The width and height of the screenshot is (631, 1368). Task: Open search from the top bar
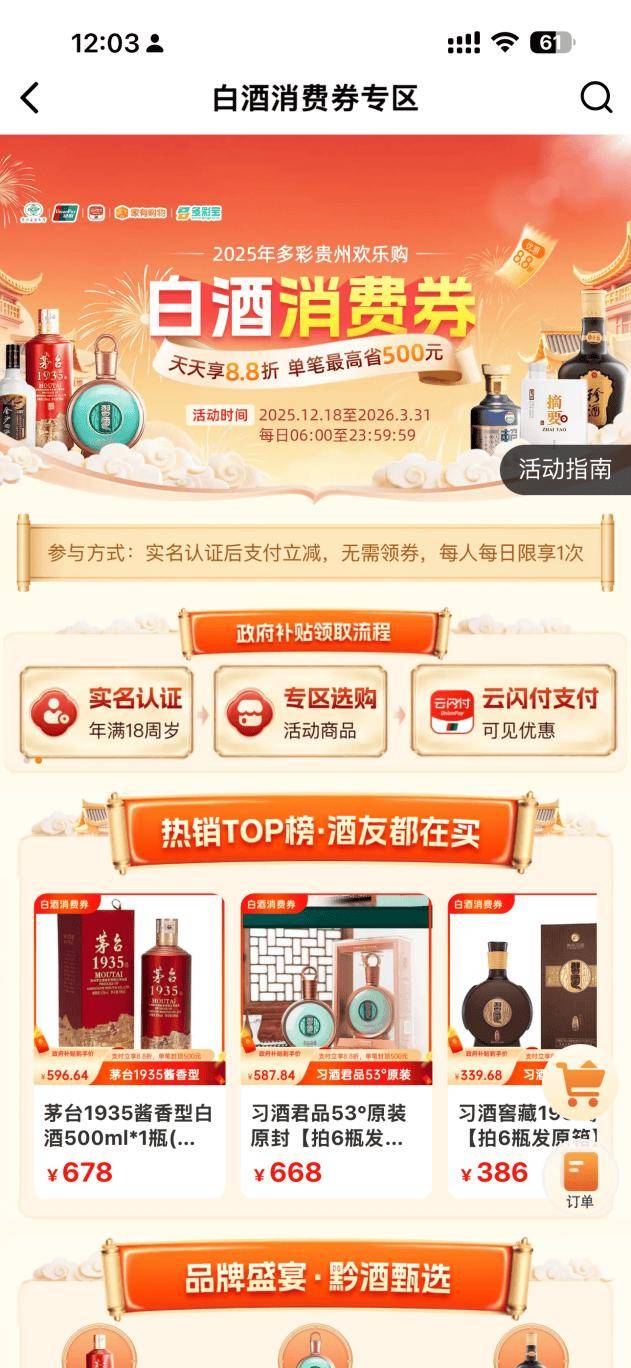pos(596,97)
